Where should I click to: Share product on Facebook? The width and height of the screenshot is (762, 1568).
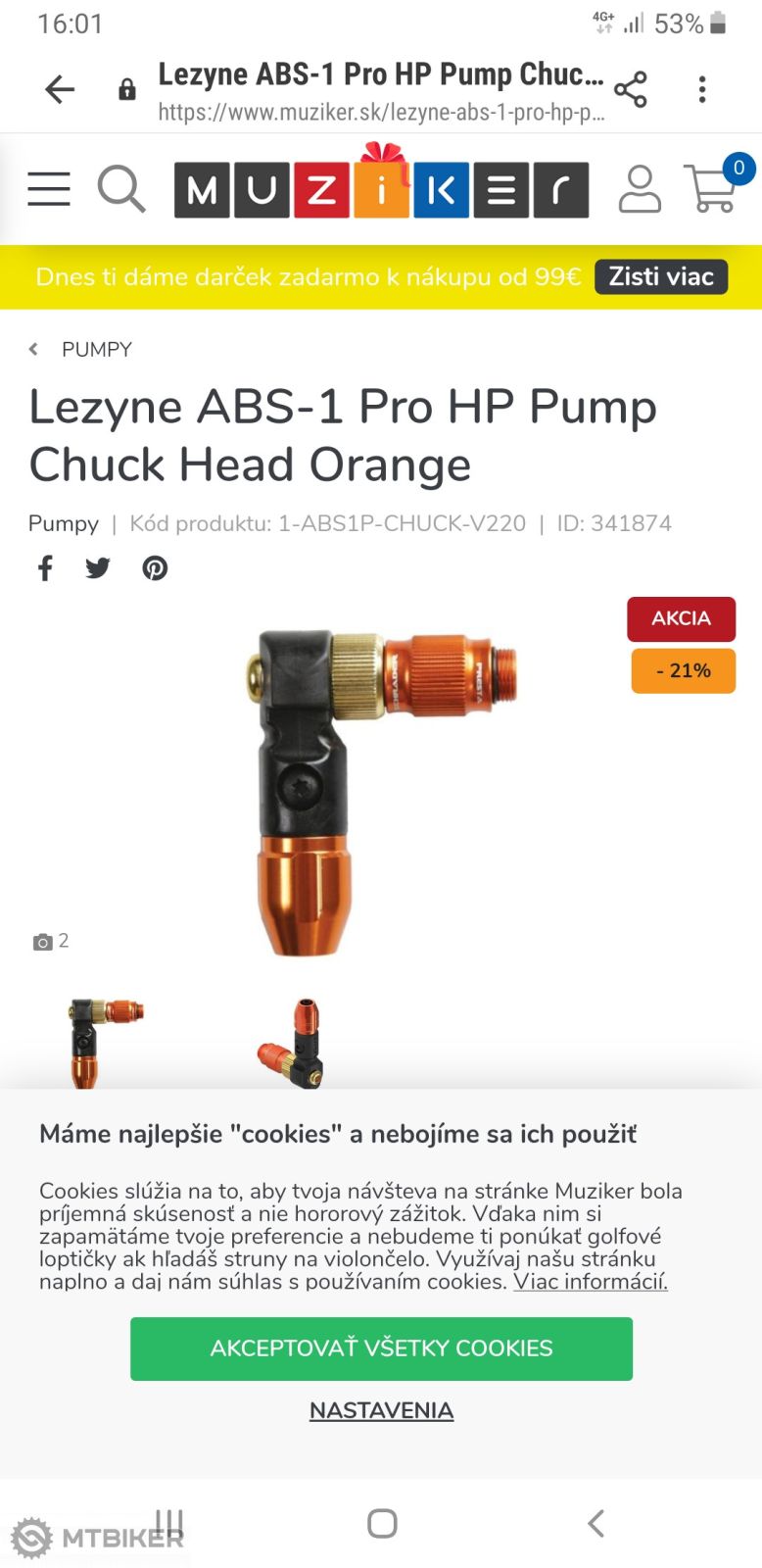click(x=45, y=568)
